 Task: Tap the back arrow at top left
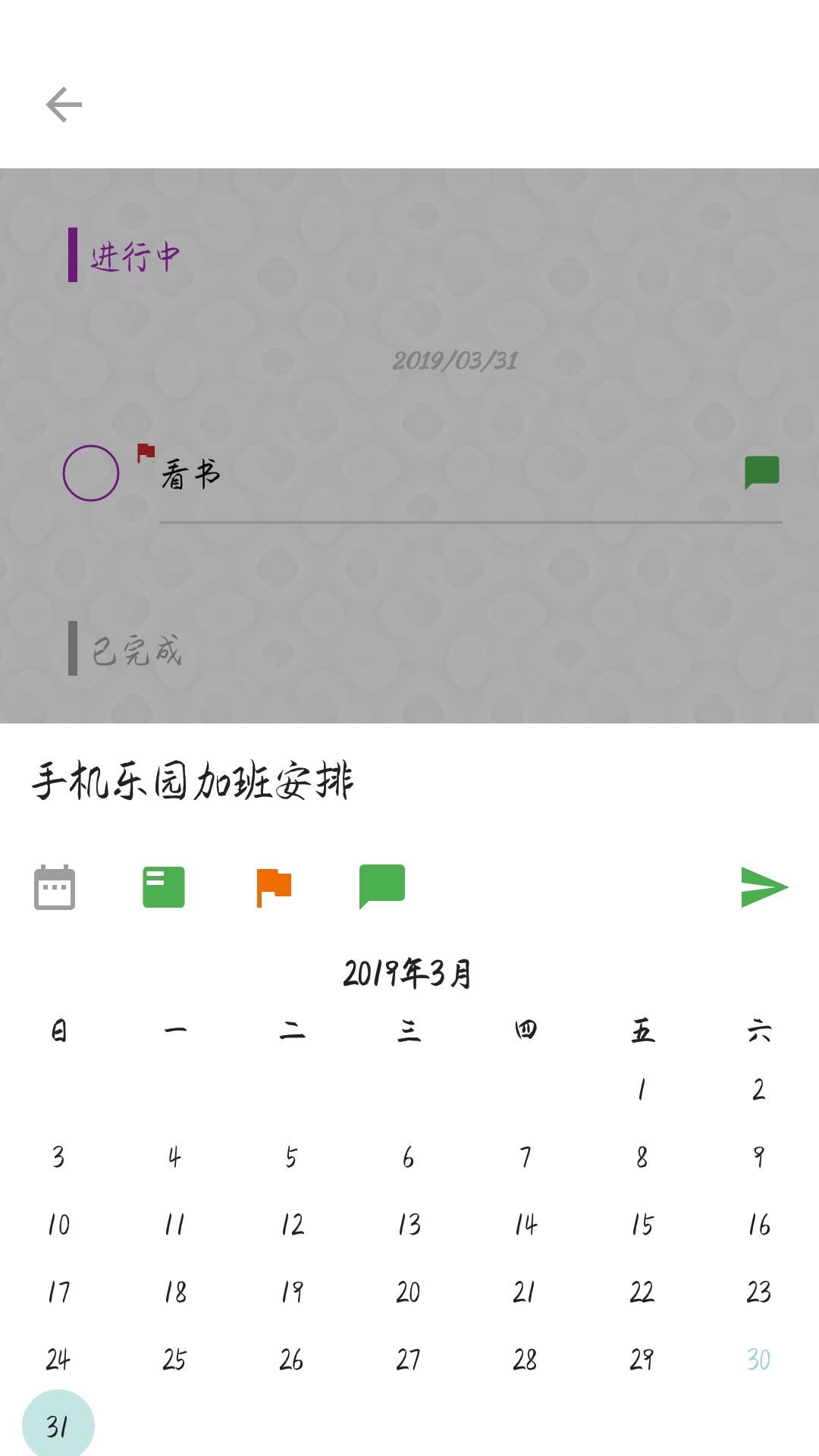[x=64, y=104]
